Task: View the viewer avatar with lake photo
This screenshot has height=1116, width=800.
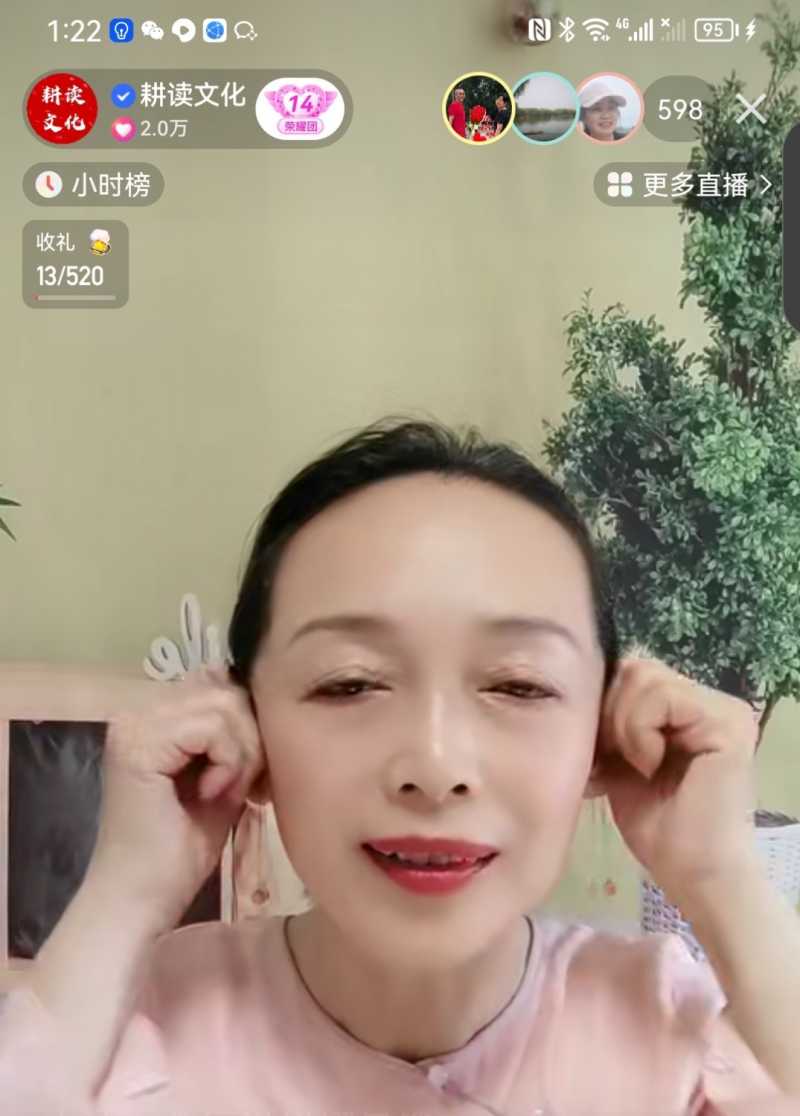Action: coord(545,109)
